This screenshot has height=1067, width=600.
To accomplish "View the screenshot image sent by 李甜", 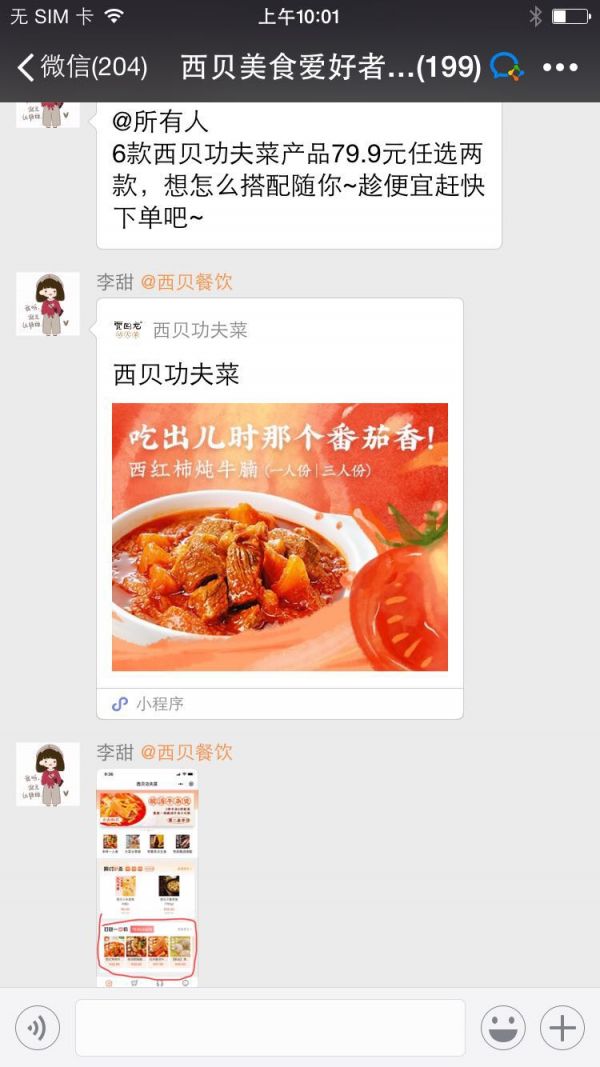I will [x=147, y=877].
